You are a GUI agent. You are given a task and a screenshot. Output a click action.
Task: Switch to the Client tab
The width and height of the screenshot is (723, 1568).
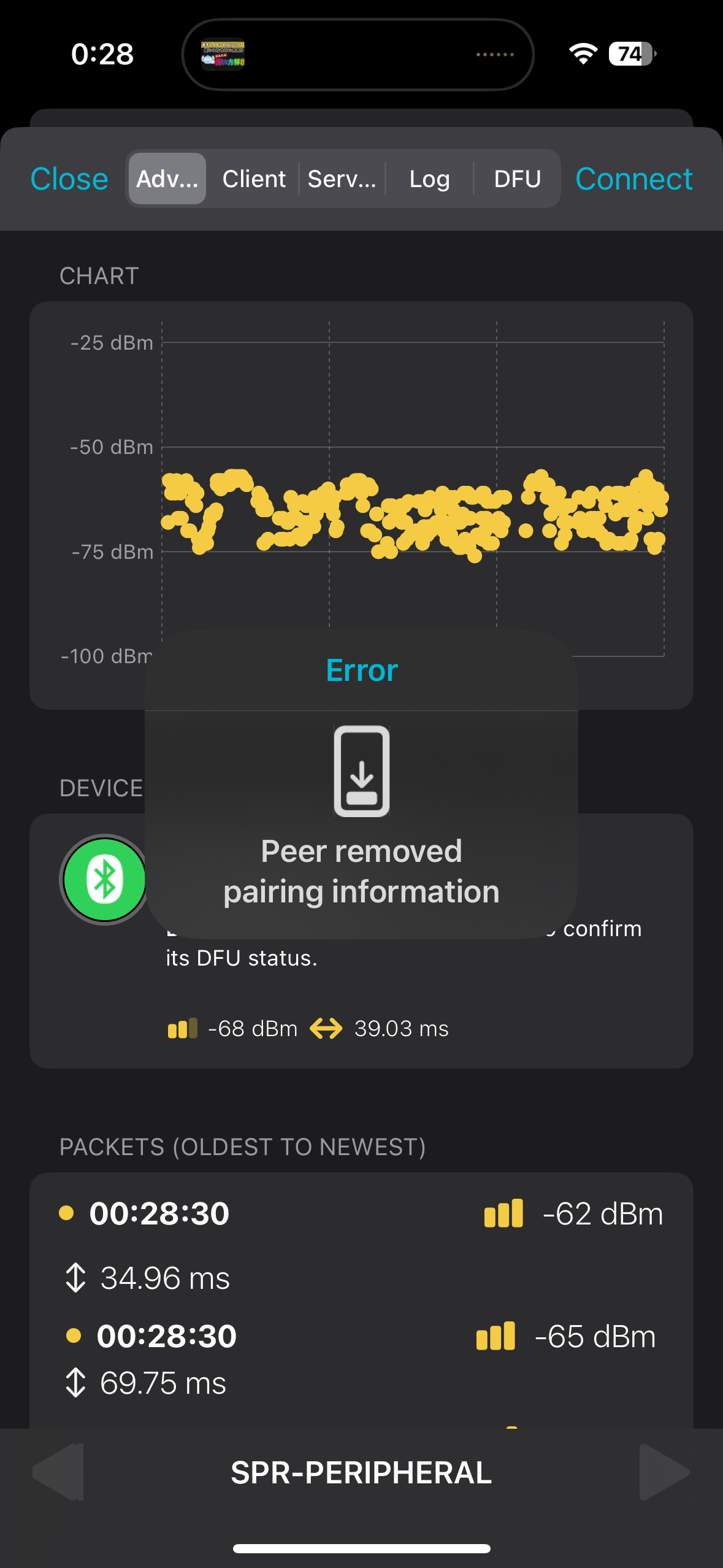coord(254,179)
